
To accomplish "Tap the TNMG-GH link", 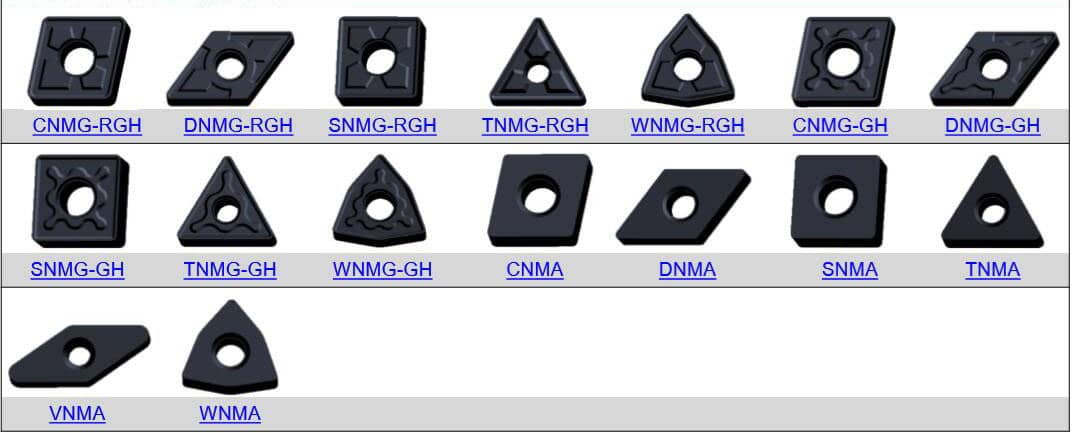I will point(230,270).
